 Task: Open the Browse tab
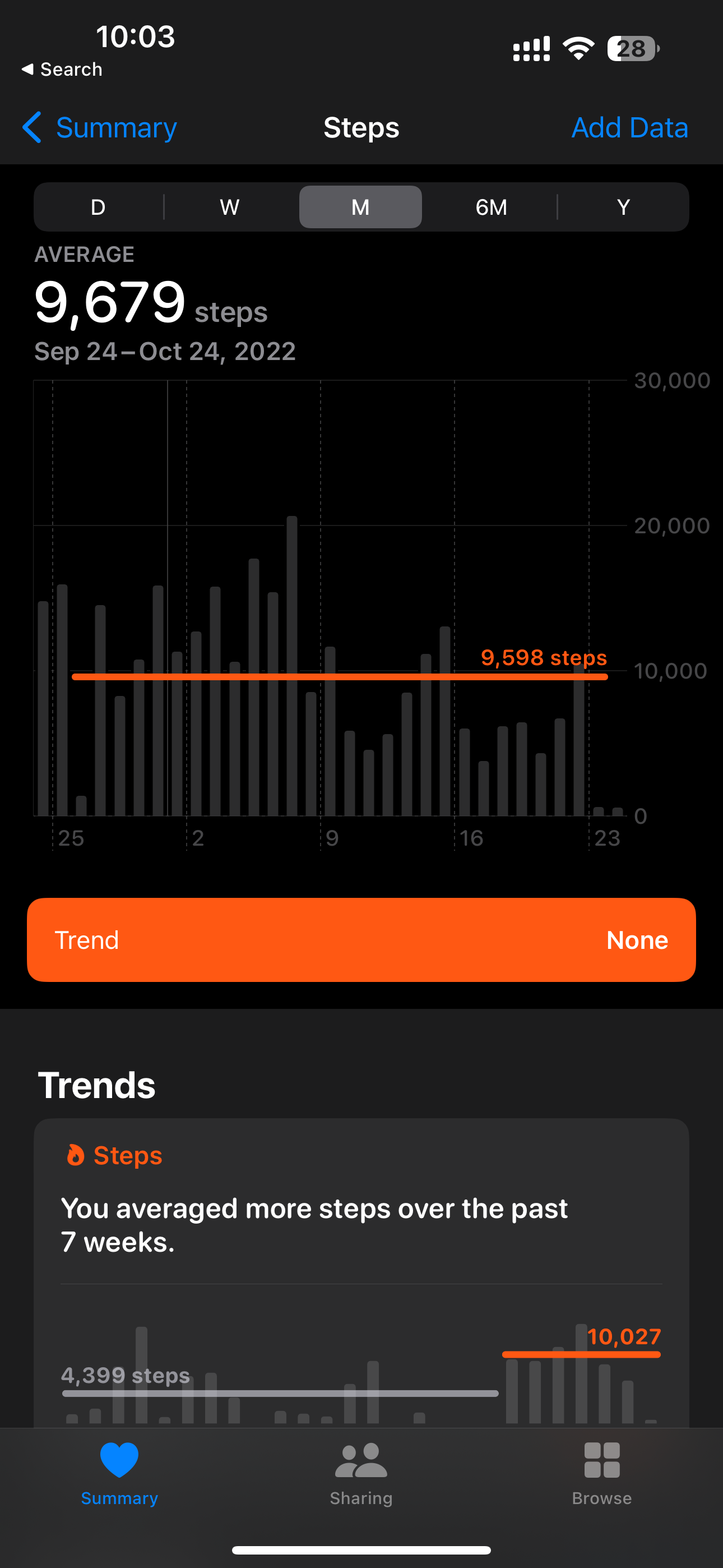pos(602,1473)
